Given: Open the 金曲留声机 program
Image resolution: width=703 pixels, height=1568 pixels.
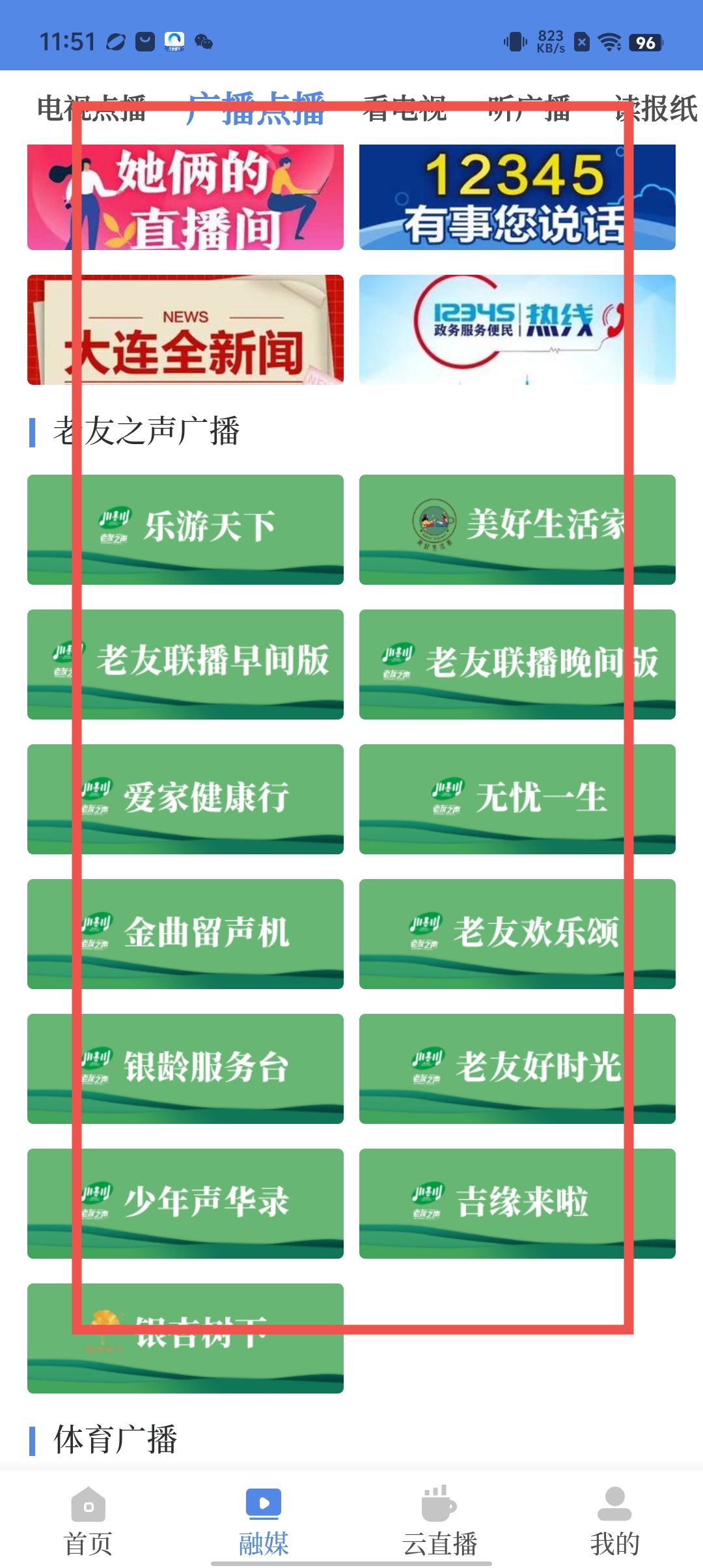Looking at the screenshot, I should point(186,934).
